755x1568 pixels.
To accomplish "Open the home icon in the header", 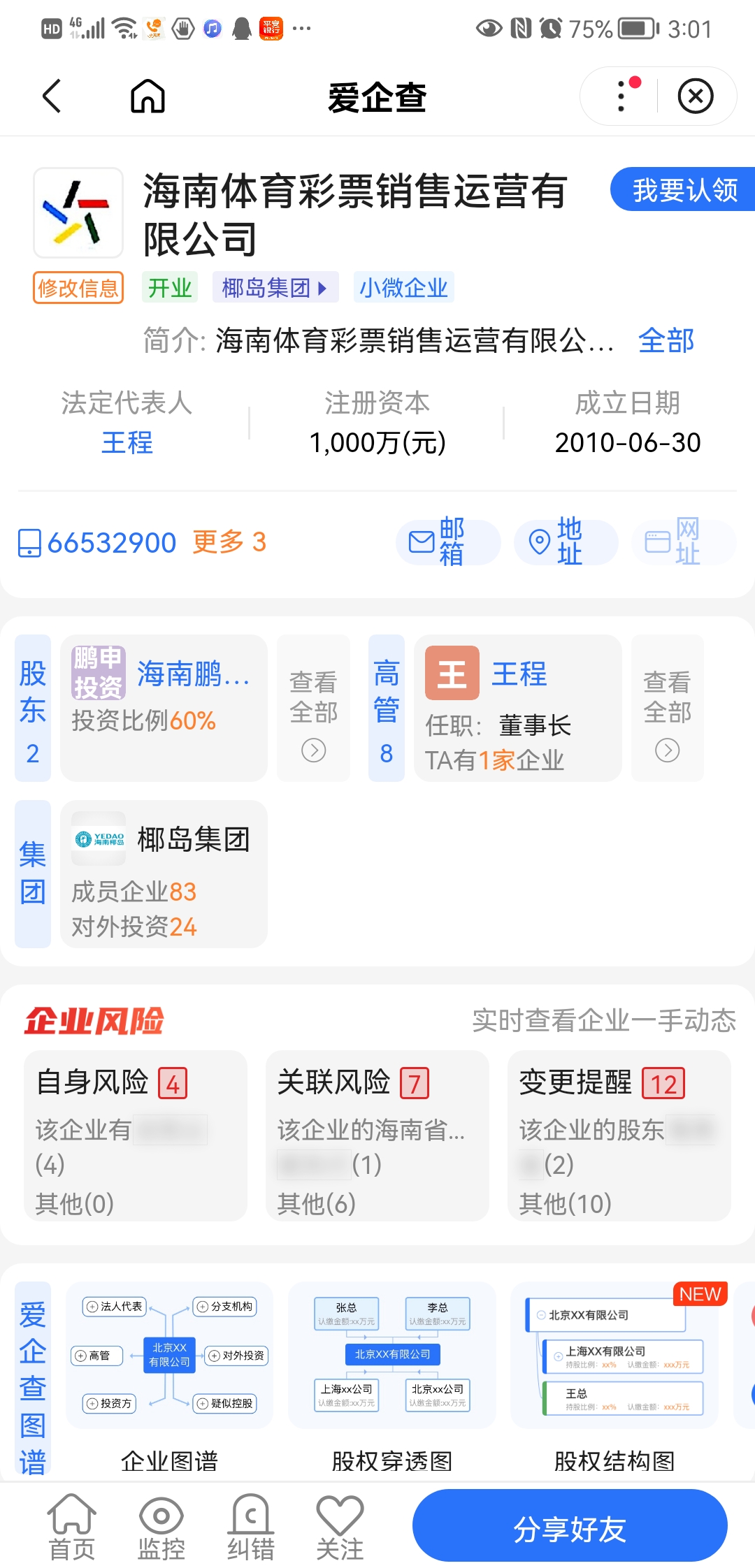I will pos(148,96).
